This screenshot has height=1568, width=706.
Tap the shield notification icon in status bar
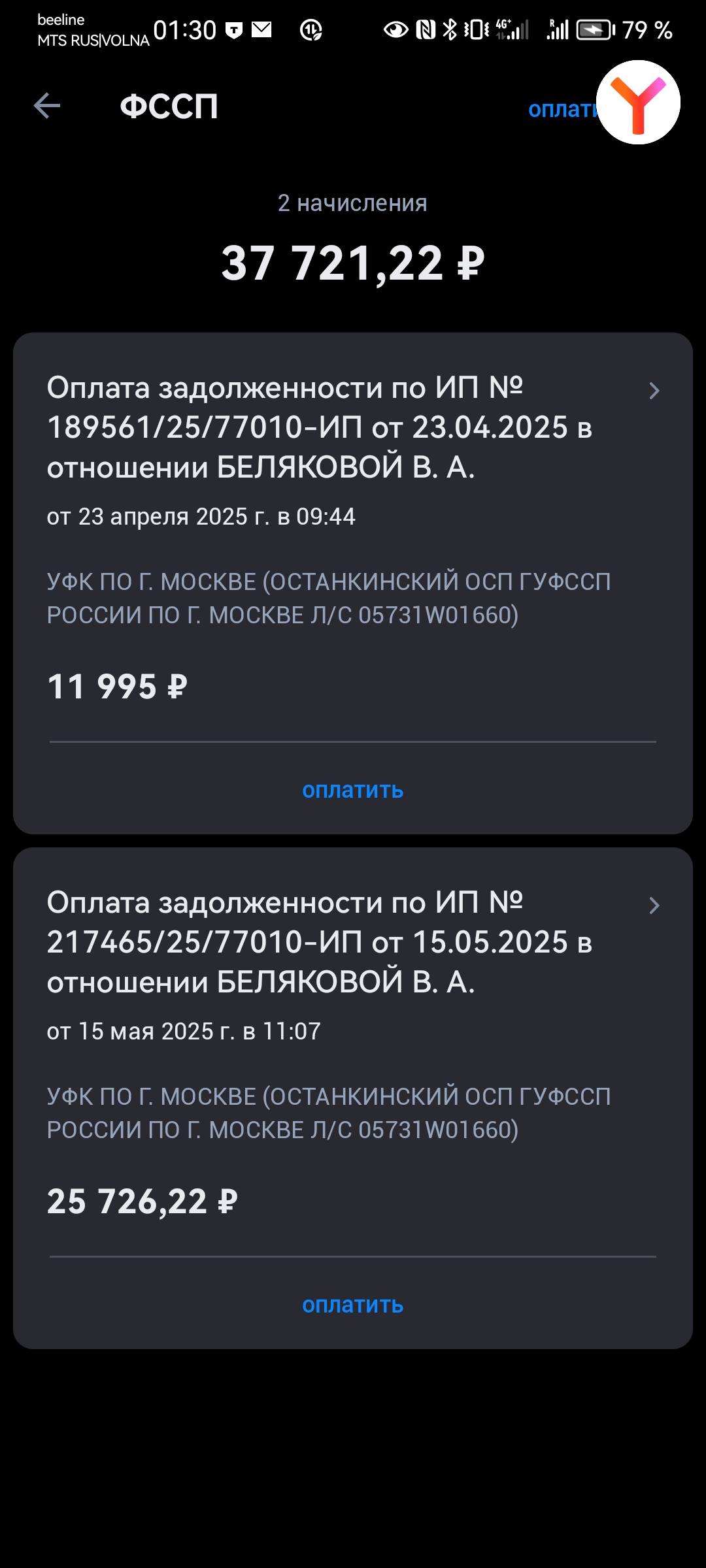coord(234,29)
